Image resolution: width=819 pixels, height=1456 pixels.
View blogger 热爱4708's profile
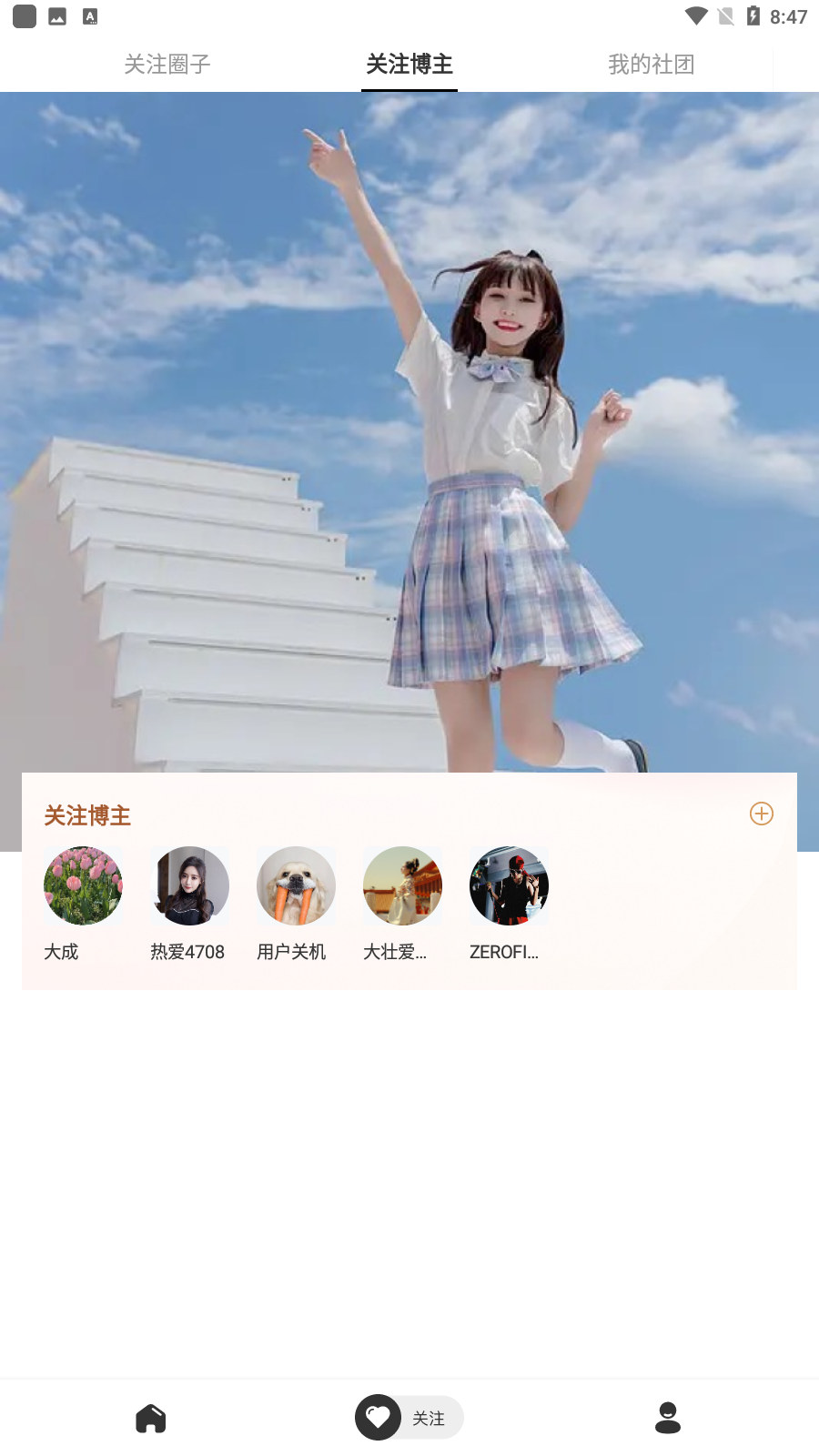[189, 886]
